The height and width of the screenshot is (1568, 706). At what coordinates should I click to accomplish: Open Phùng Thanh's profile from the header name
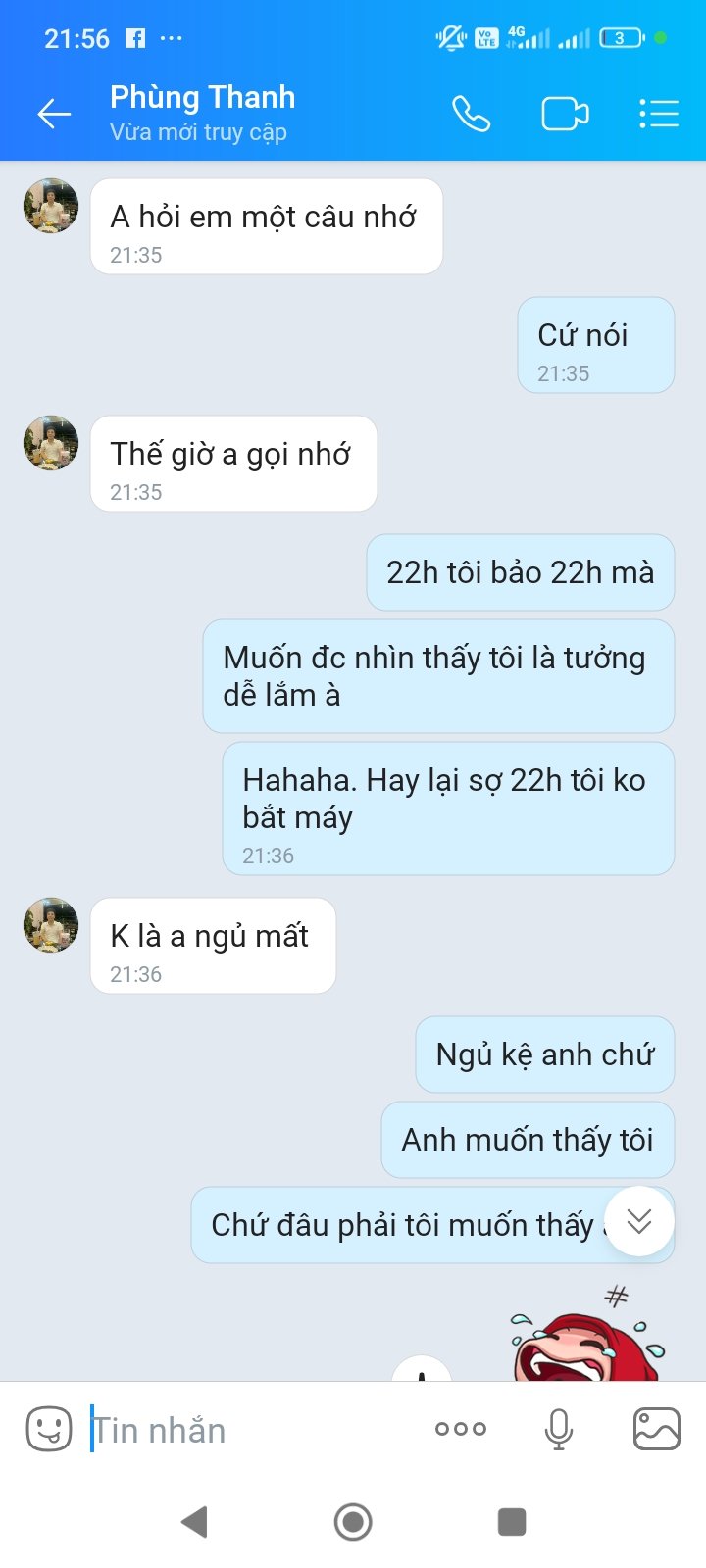click(202, 98)
